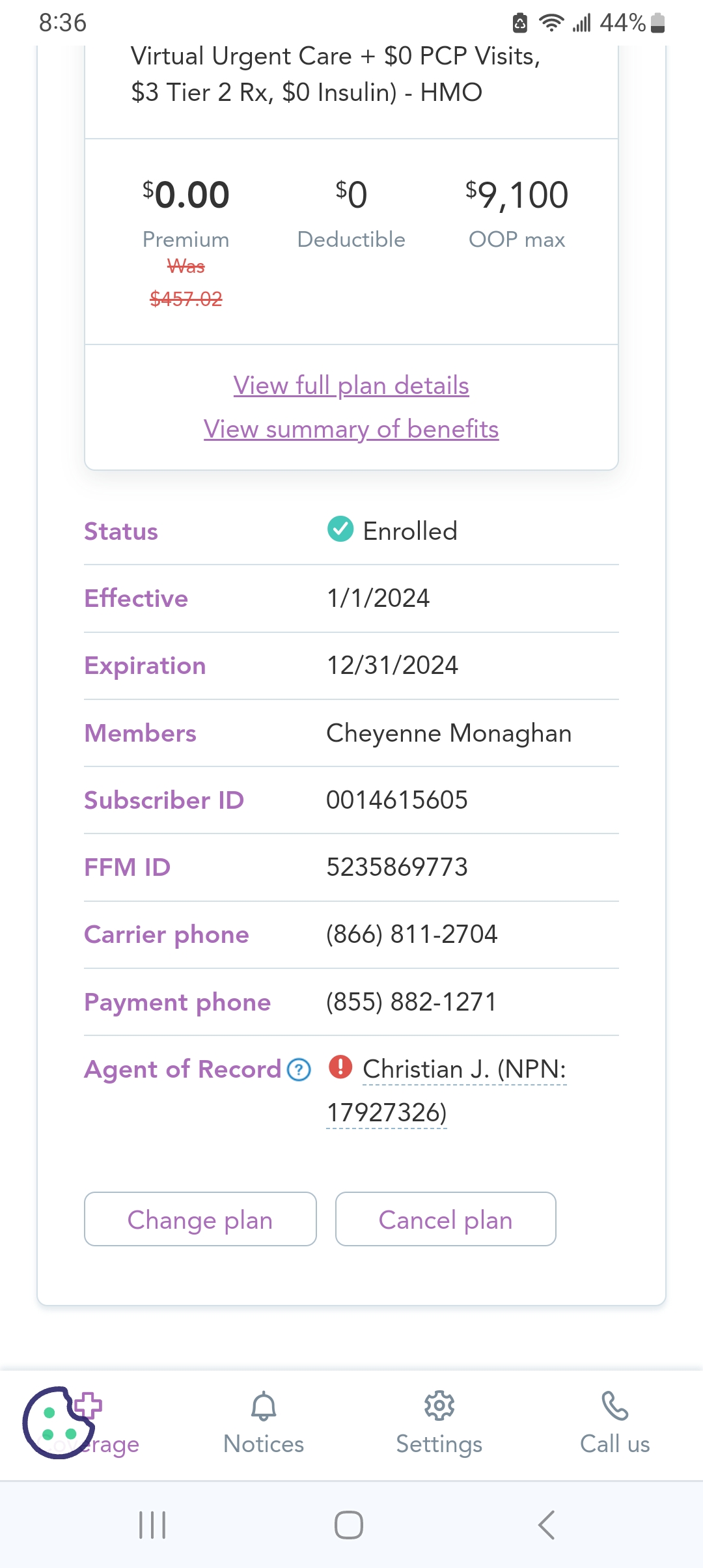Open agent Christian J. NPN details
The image size is (703, 1568).
point(447,1091)
